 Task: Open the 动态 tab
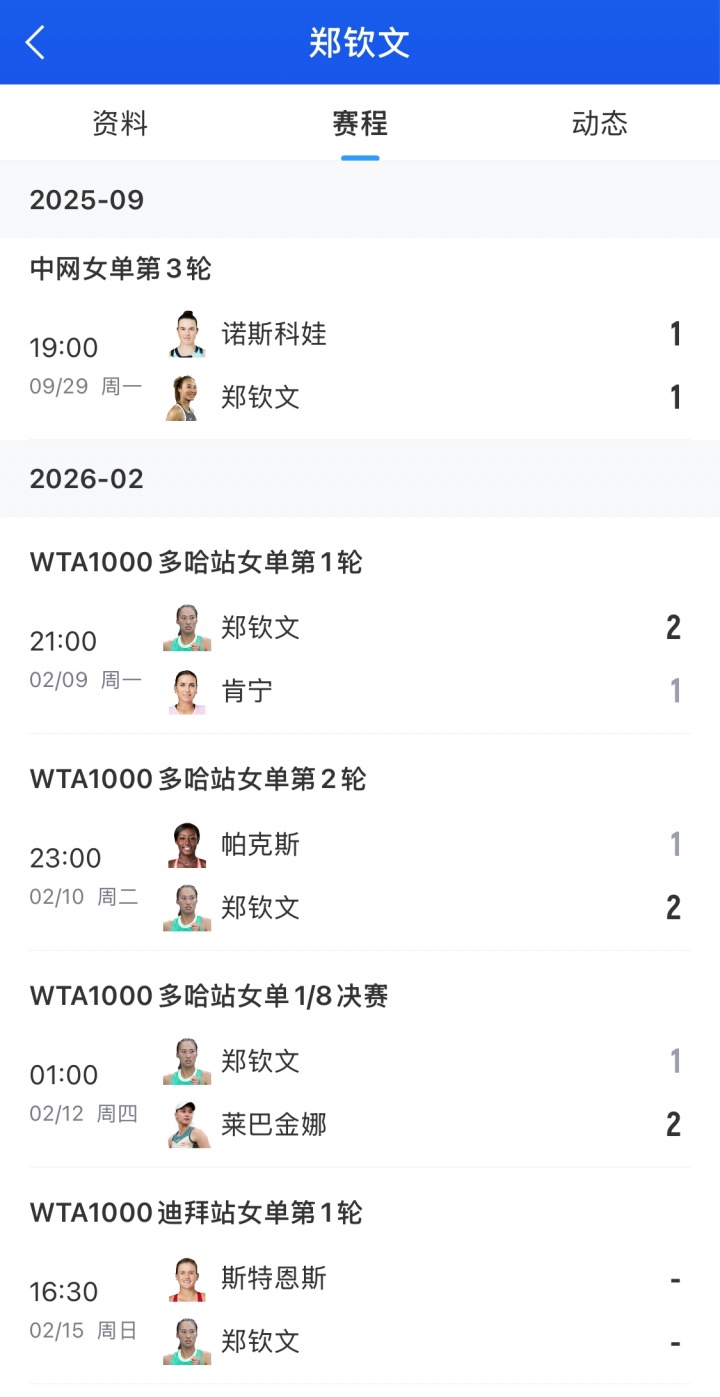coord(600,123)
